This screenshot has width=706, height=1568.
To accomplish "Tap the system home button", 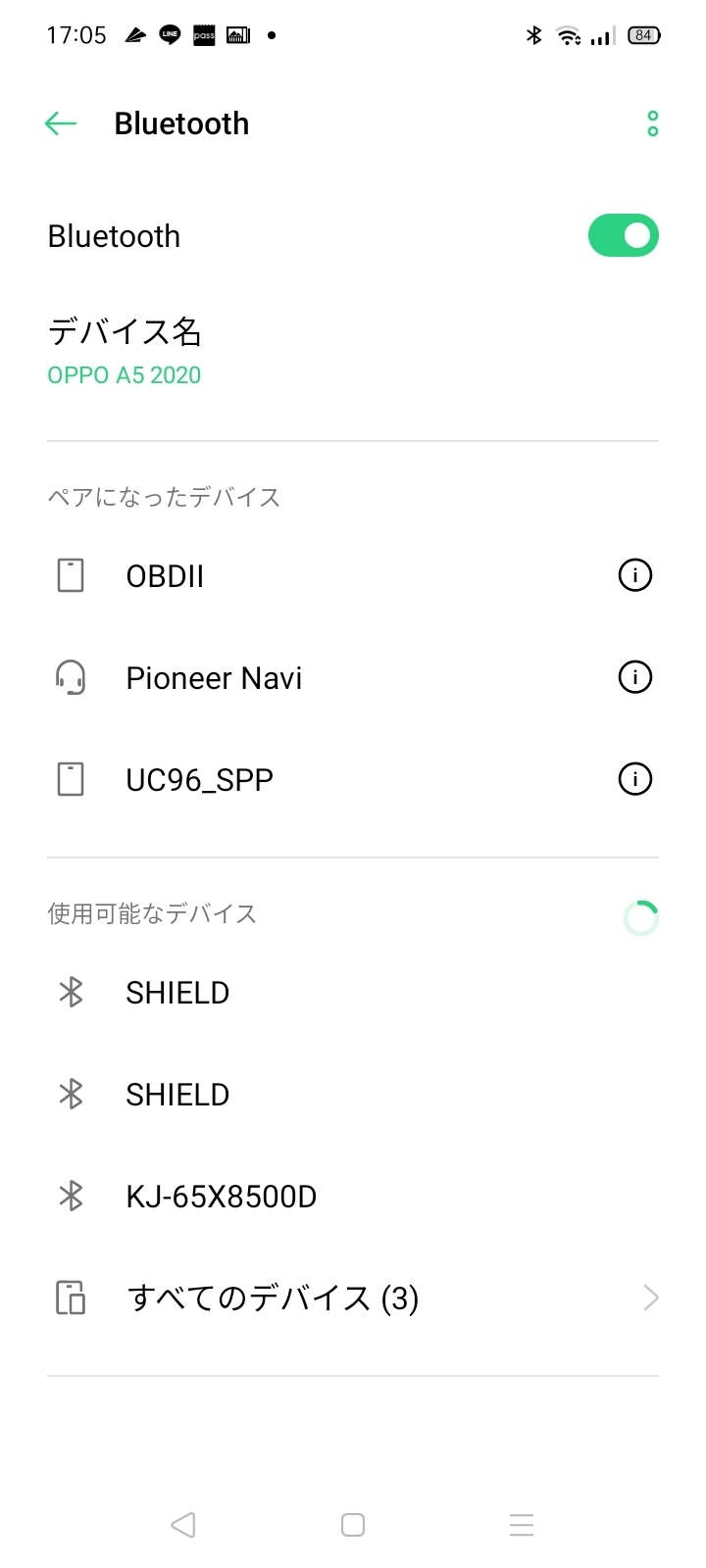I will [353, 1525].
